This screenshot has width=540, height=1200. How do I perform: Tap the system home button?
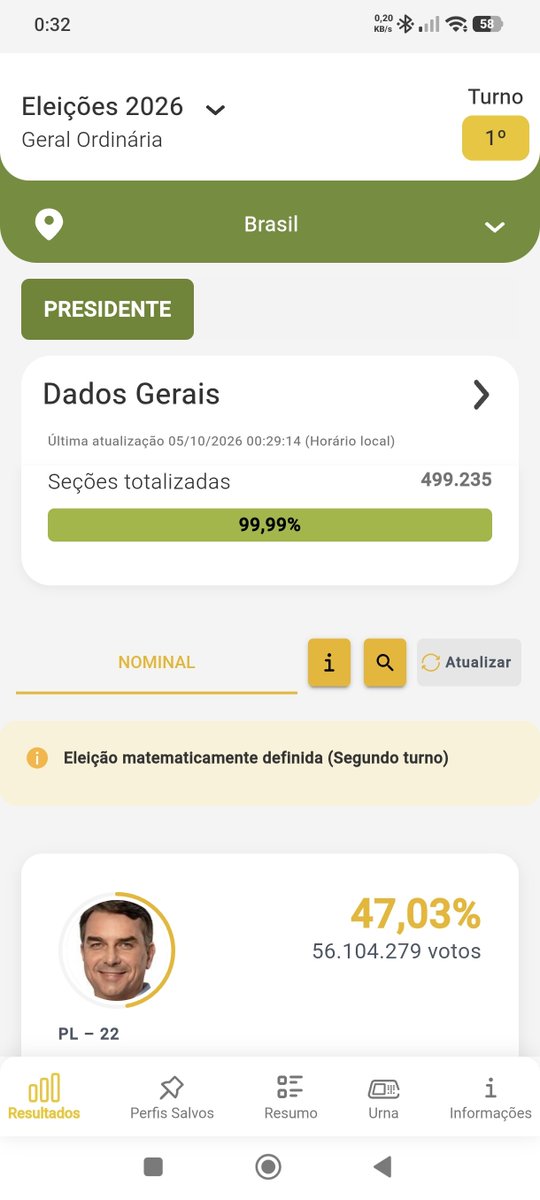(x=268, y=1166)
